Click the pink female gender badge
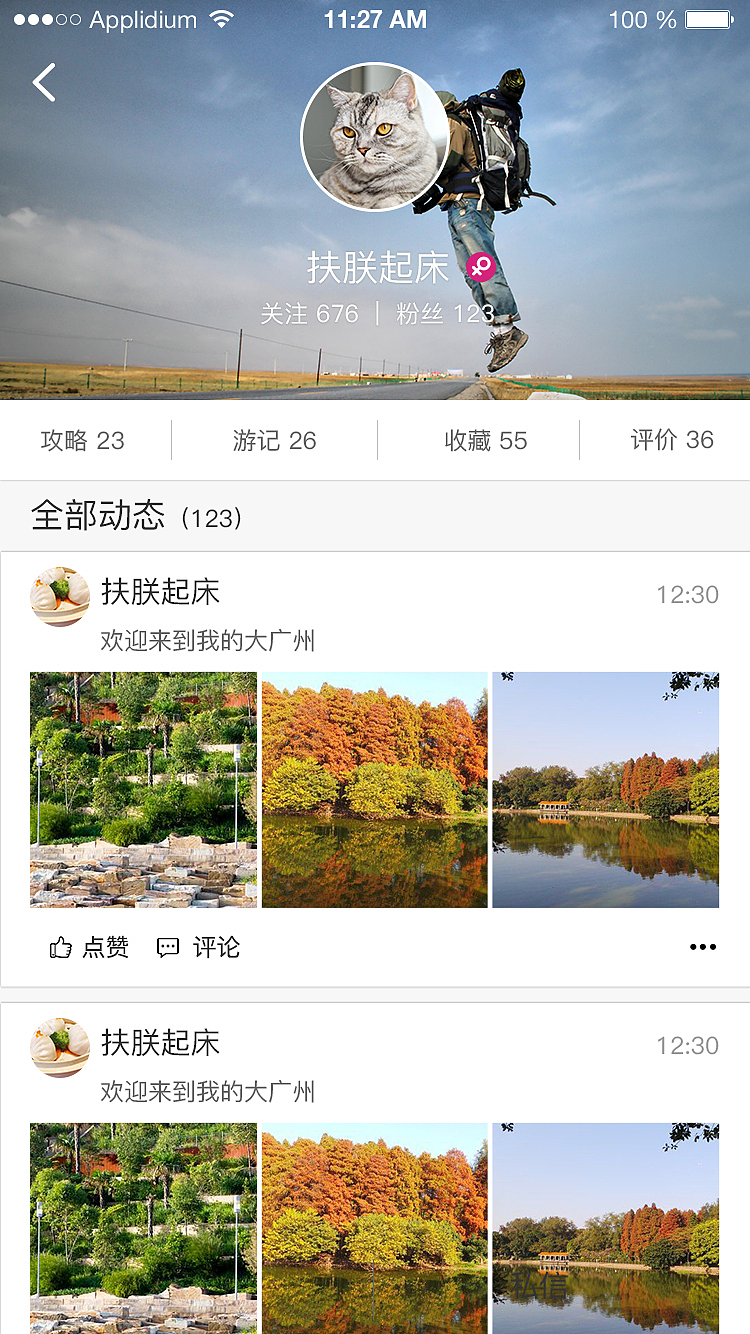 pos(481,267)
